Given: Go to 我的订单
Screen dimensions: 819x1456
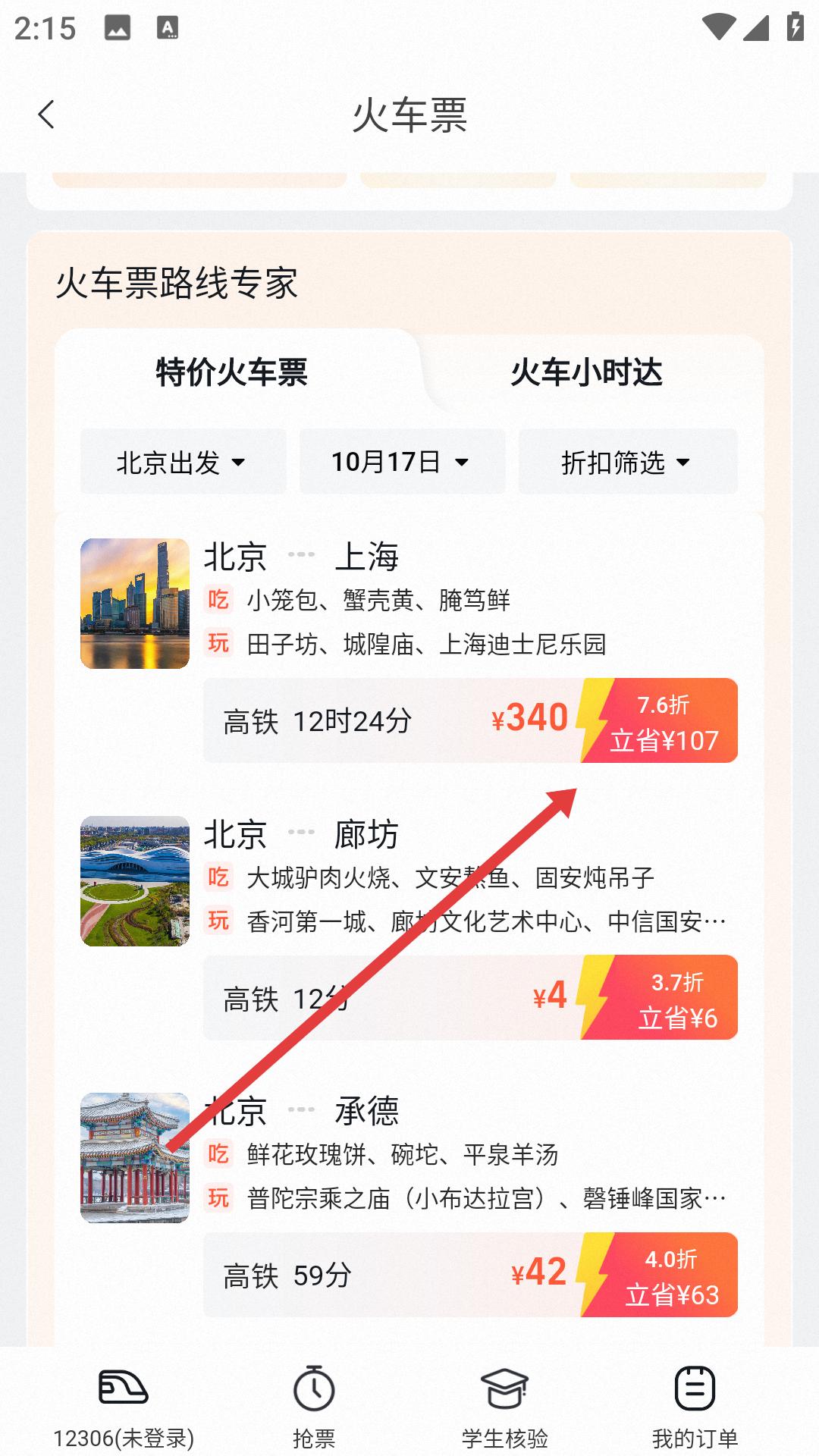Looking at the screenshot, I should pyautogui.click(x=695, y=1407).
